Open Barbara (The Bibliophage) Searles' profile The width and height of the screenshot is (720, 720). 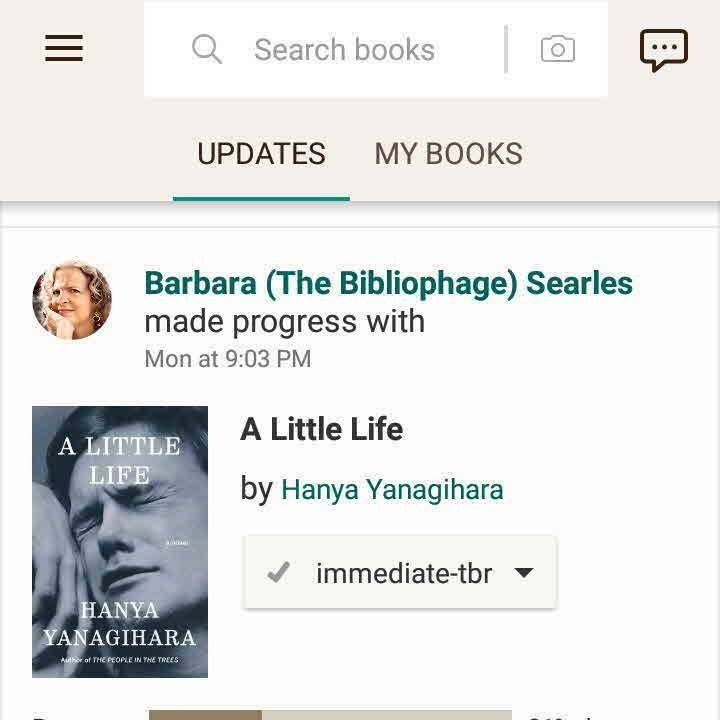(x=388, y=283)
